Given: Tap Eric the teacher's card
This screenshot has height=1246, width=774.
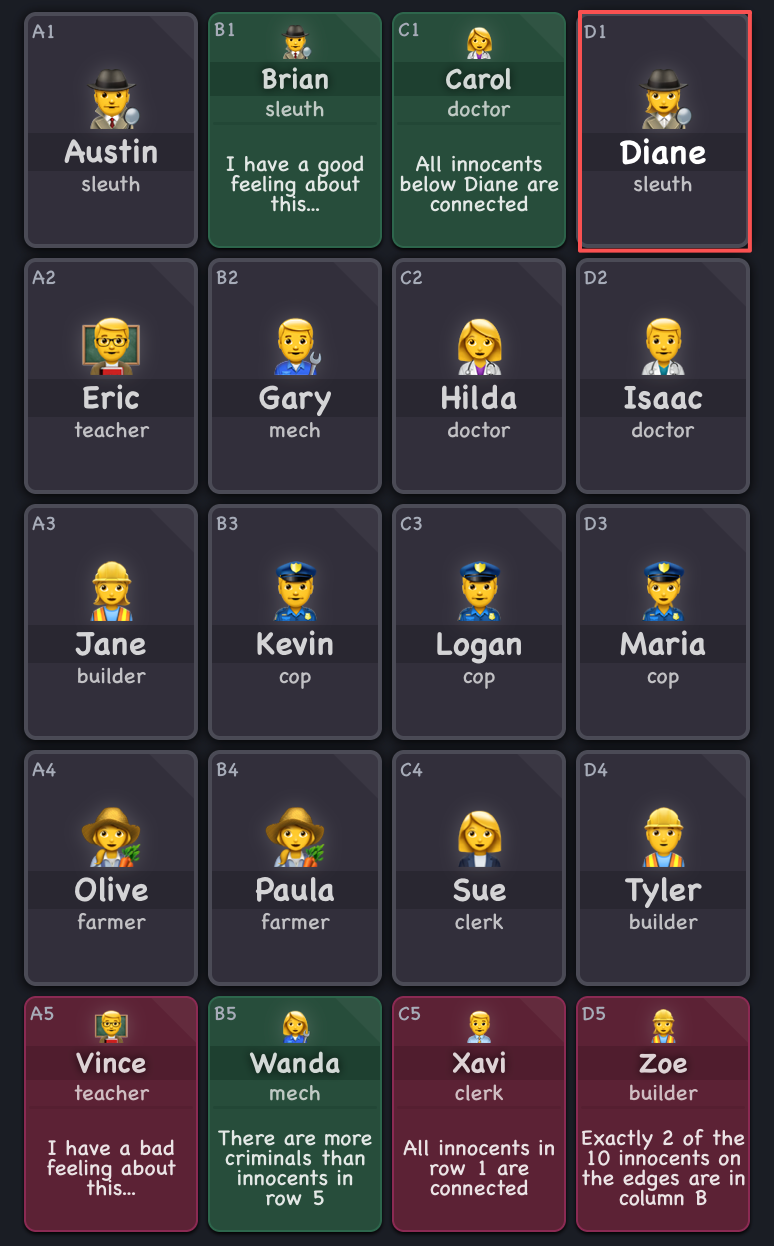Looking at the screenshot, I should (111, 376).
